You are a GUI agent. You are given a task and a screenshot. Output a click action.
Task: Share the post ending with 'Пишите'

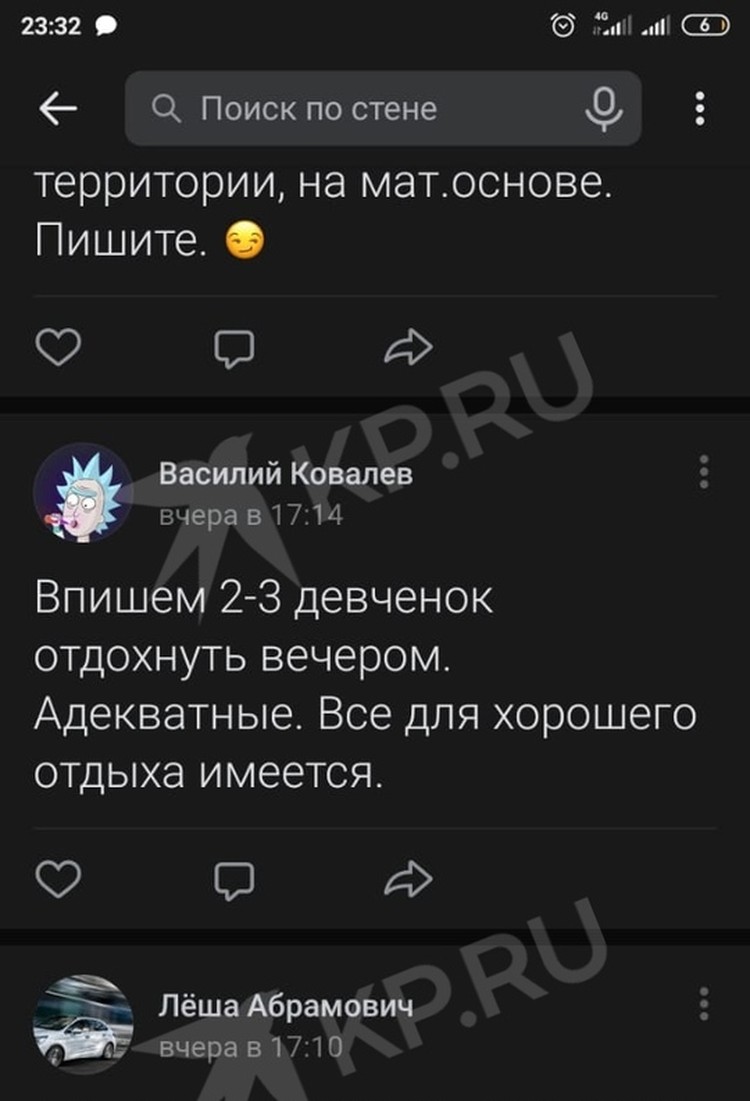pos(408,348)
